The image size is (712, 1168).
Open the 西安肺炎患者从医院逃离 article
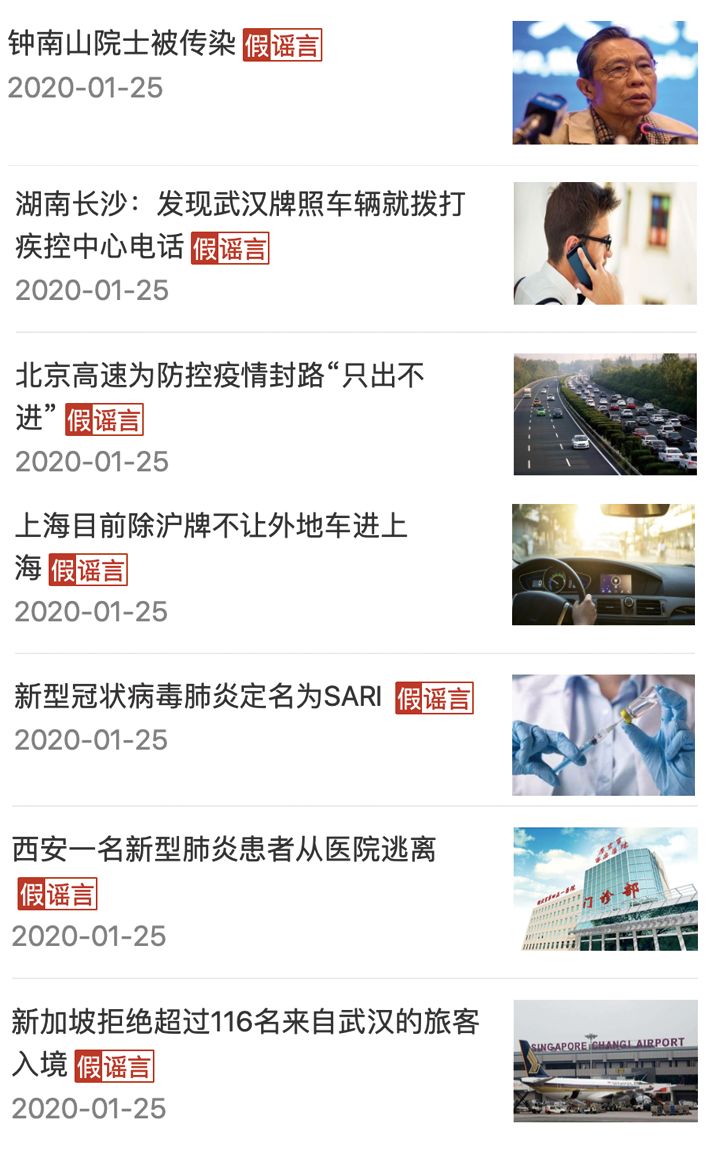[x=224, y=851]
